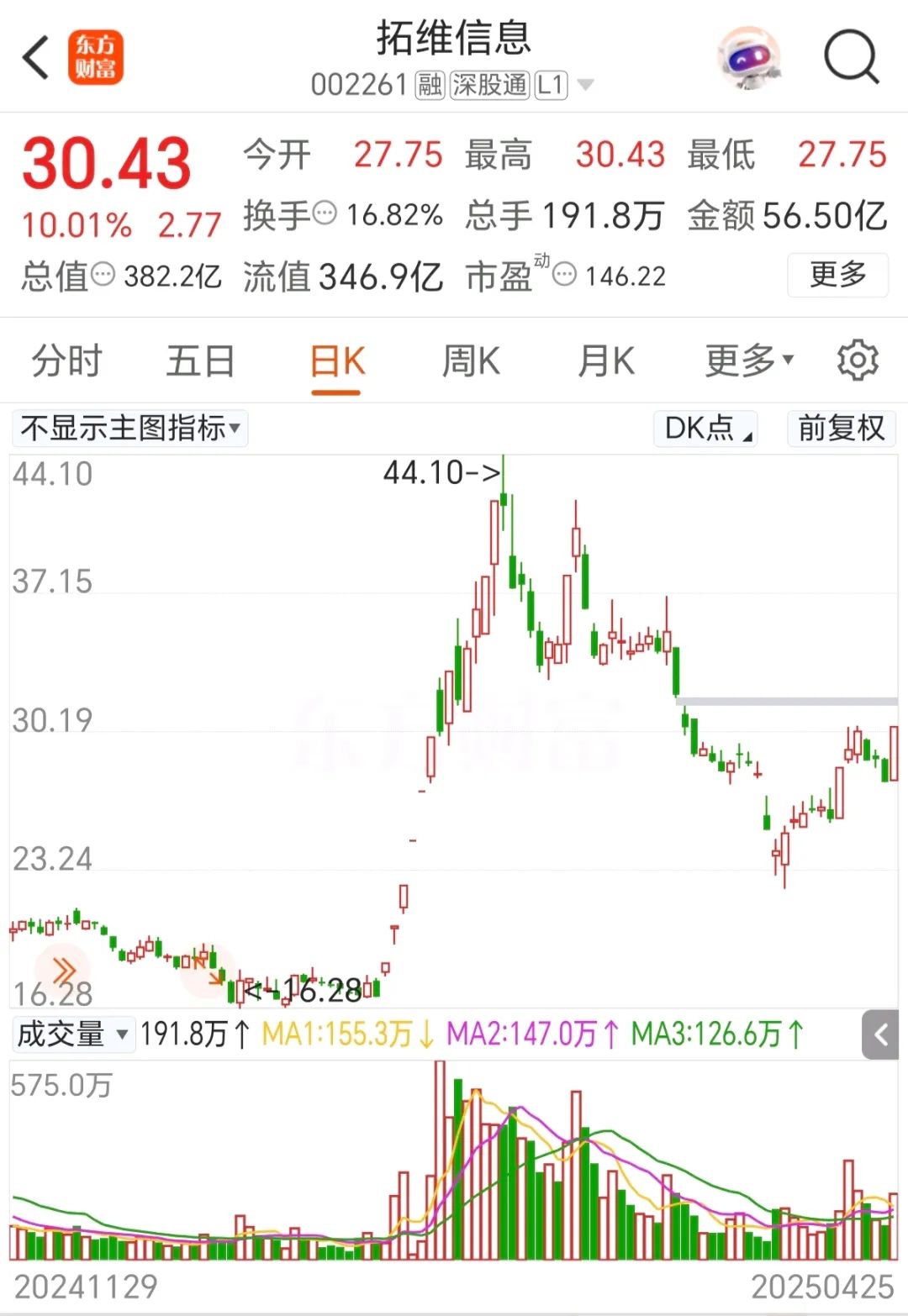The height and width of the screenshot is (1316, 908).
Task: View the 总值 info circle icon
Action: [x=102, y=275]
